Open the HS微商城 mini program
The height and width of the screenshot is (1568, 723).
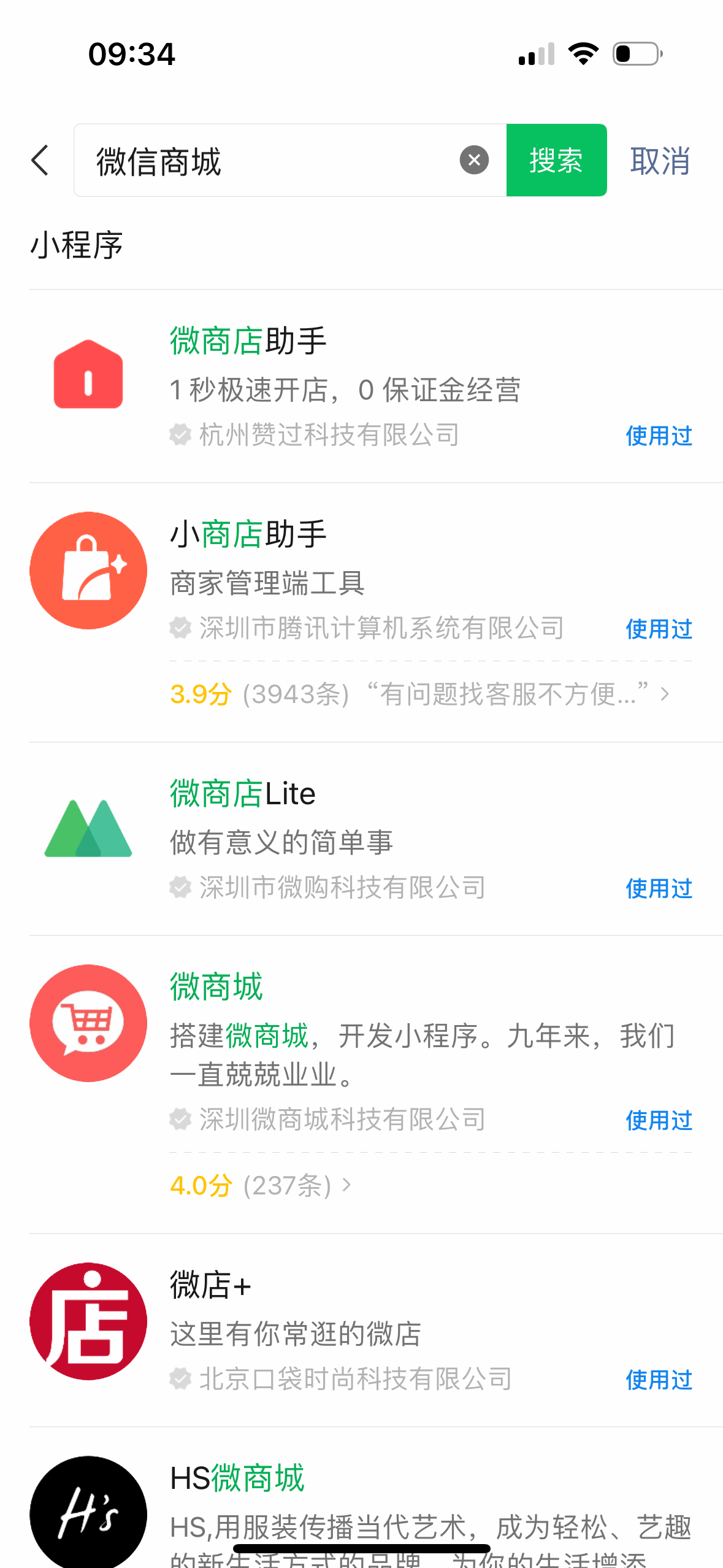tap(376, 1498)
